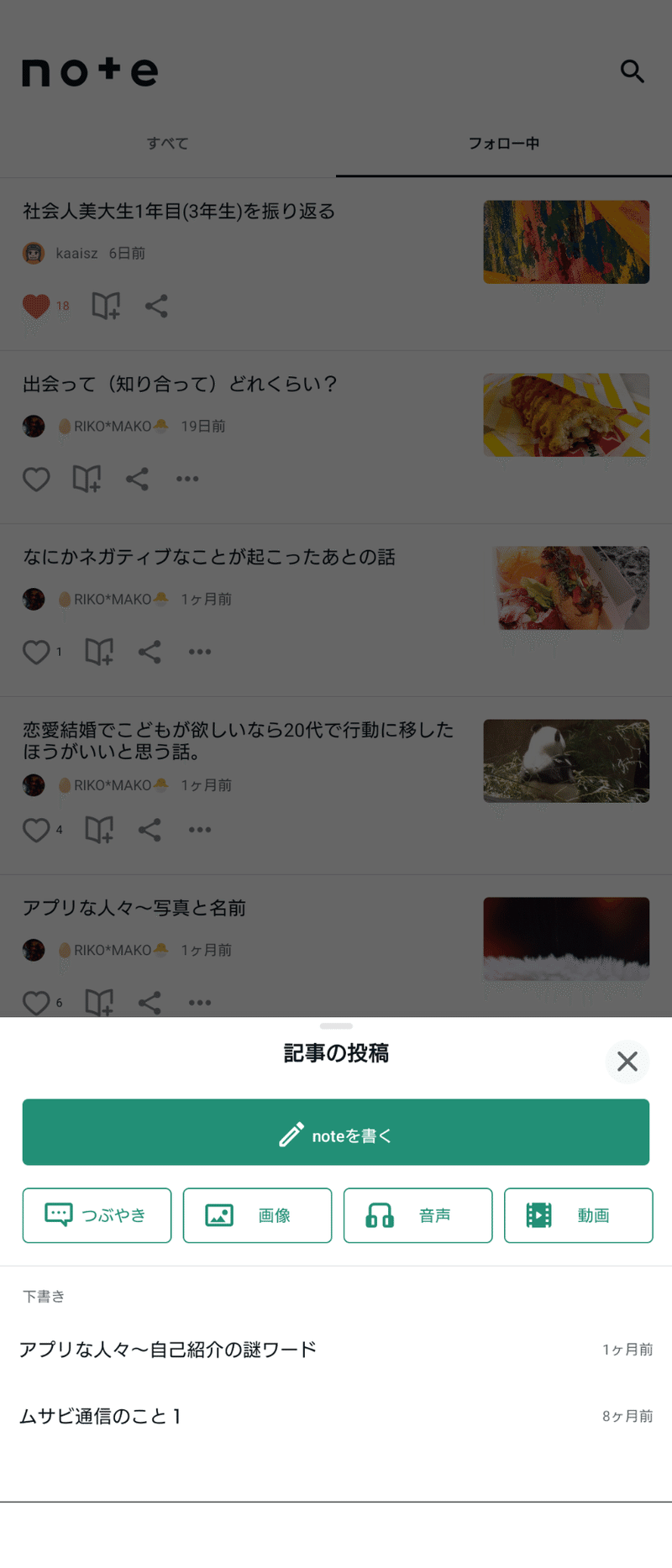Open kaaisz's profile avatar
Viewport: 672px width, 1568px height.
pos(34,253)
